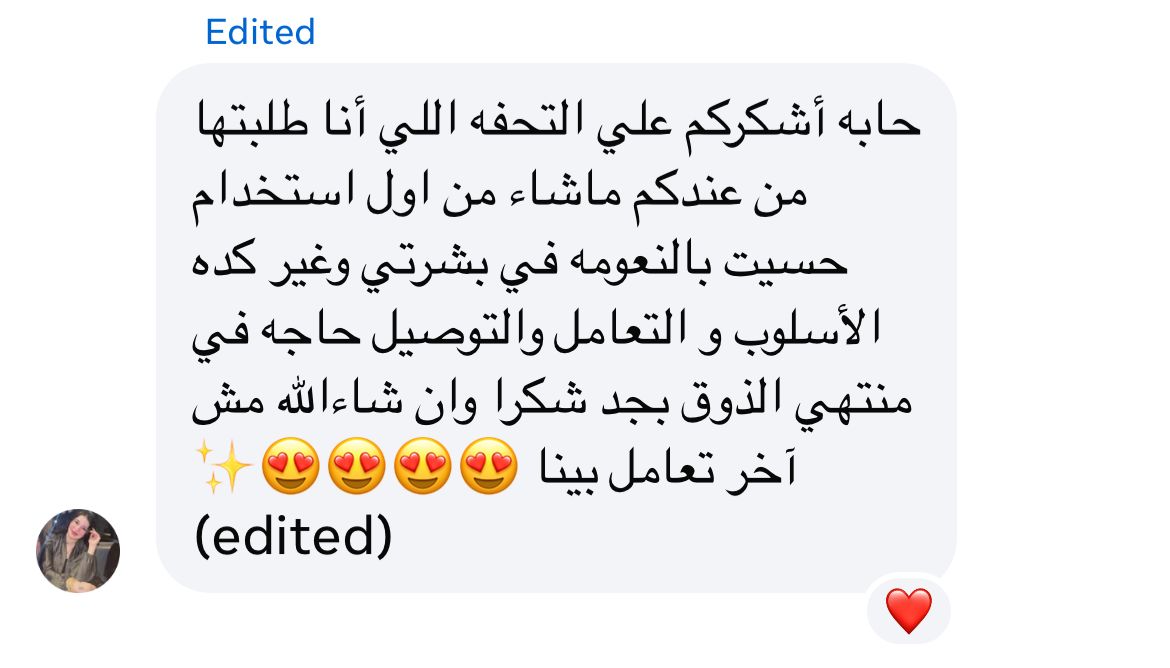View the heart reaction on the message
The image size is (1170, 668).
pos(908,611)
